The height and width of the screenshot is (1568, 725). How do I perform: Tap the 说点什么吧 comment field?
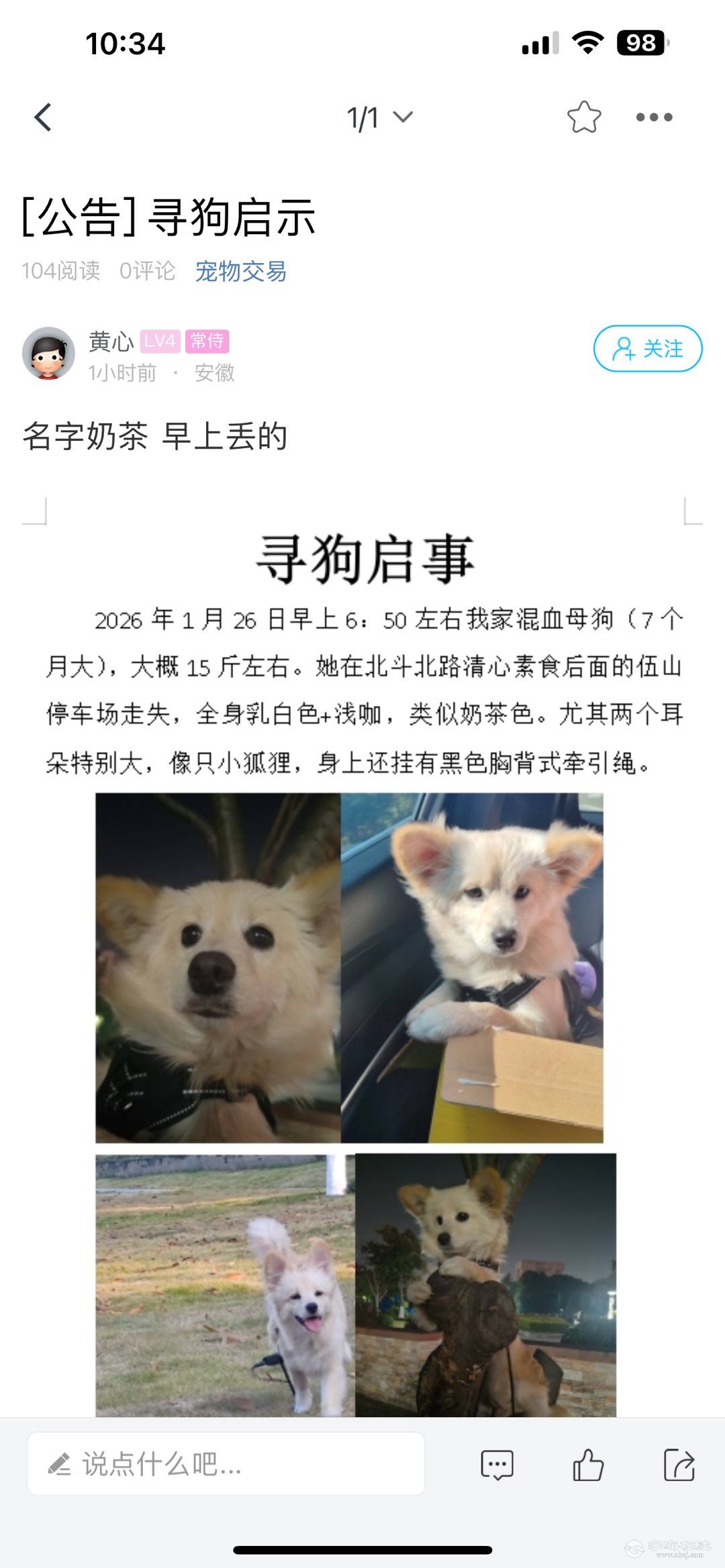click(226, 1464)
